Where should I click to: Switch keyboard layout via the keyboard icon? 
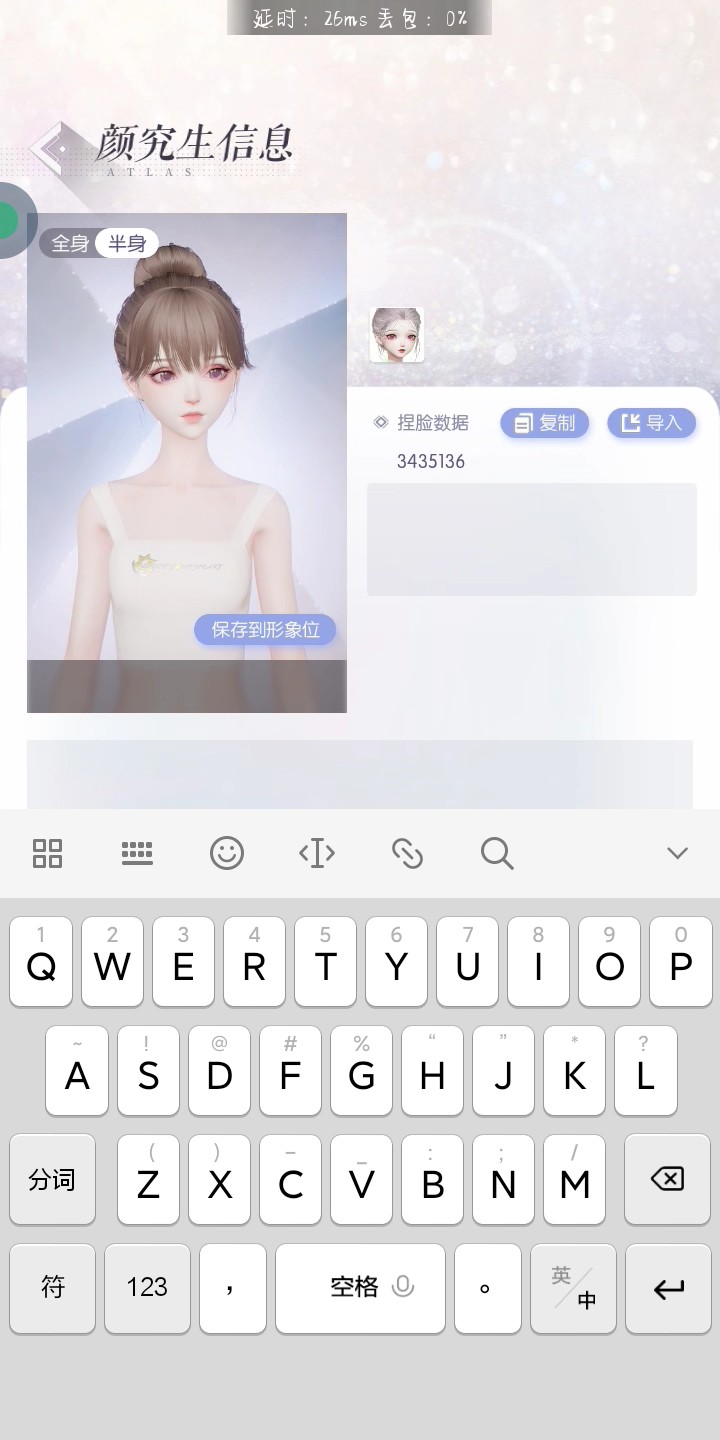coord(137,853)
